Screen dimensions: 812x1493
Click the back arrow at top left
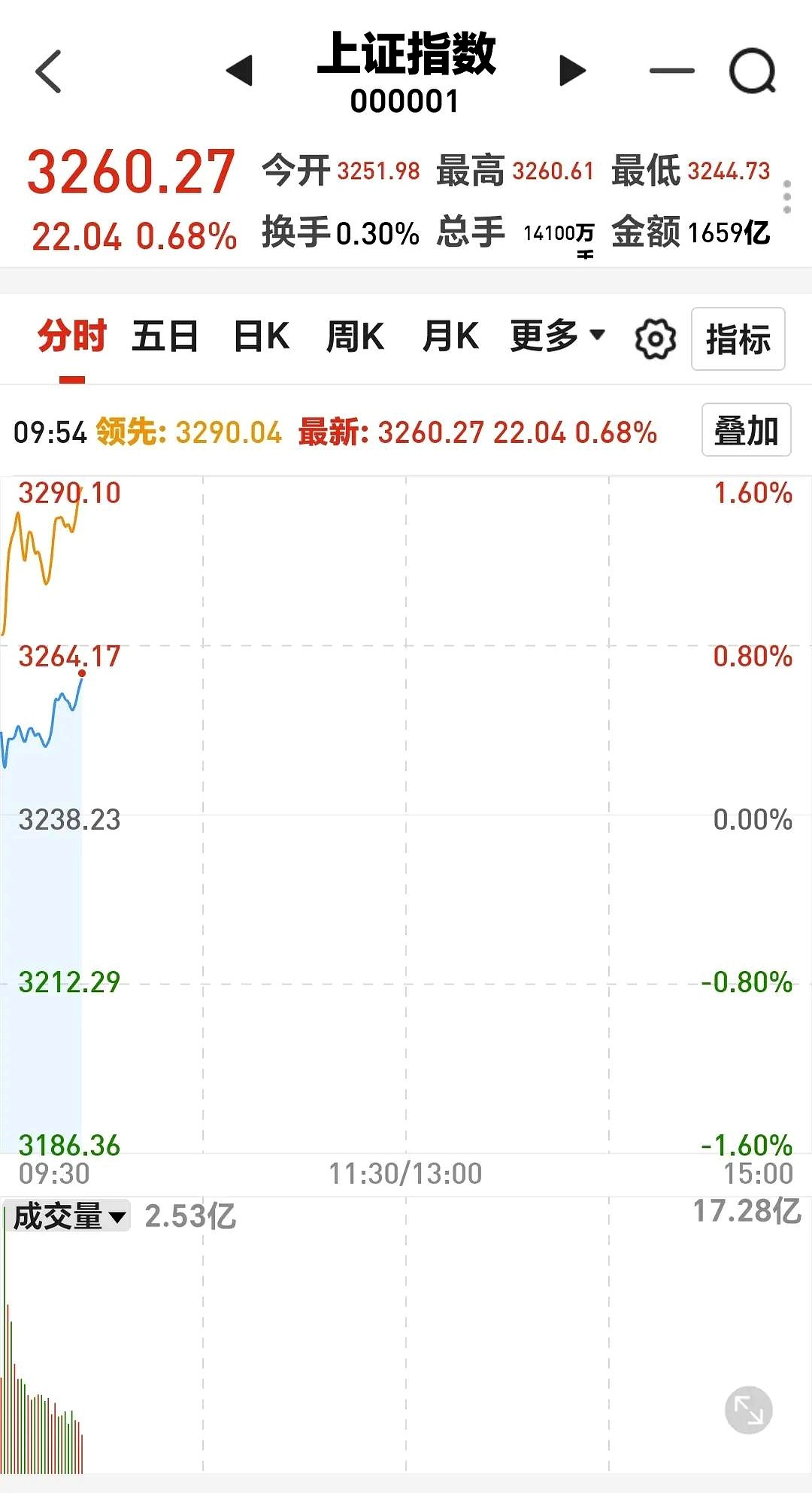(x=47, y=70)
